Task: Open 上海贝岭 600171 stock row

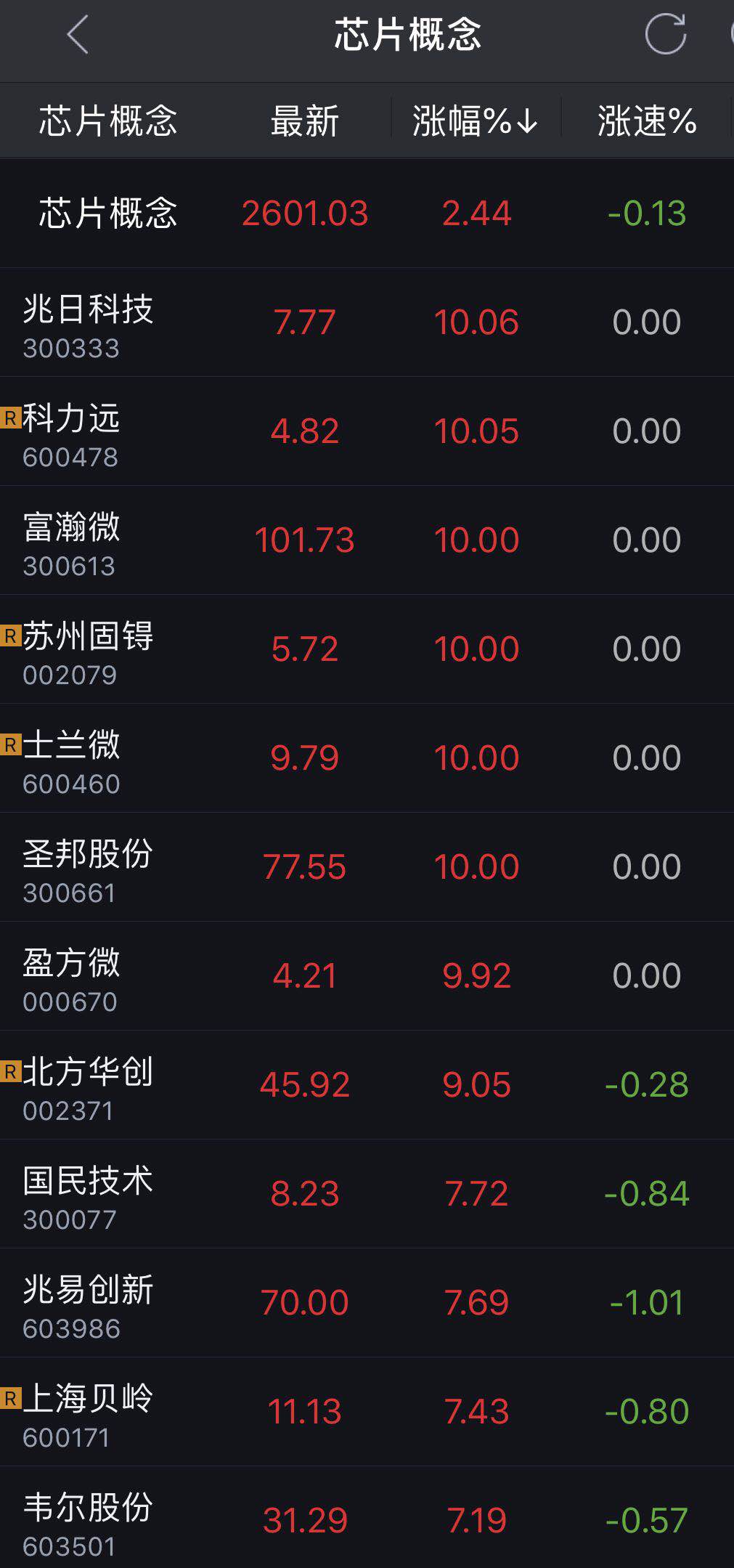Action: point(88,1413)
